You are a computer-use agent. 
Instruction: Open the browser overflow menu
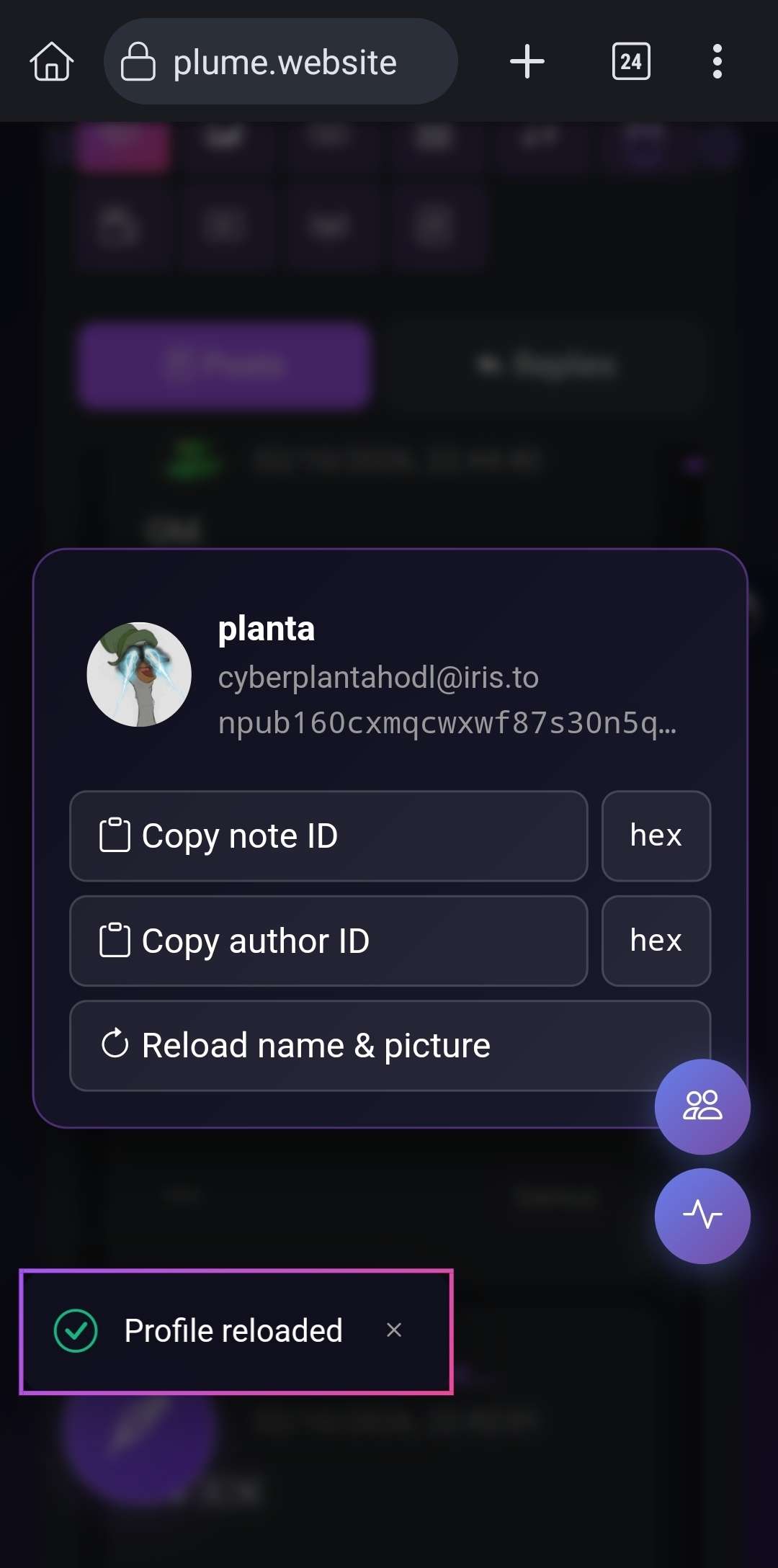717,62
